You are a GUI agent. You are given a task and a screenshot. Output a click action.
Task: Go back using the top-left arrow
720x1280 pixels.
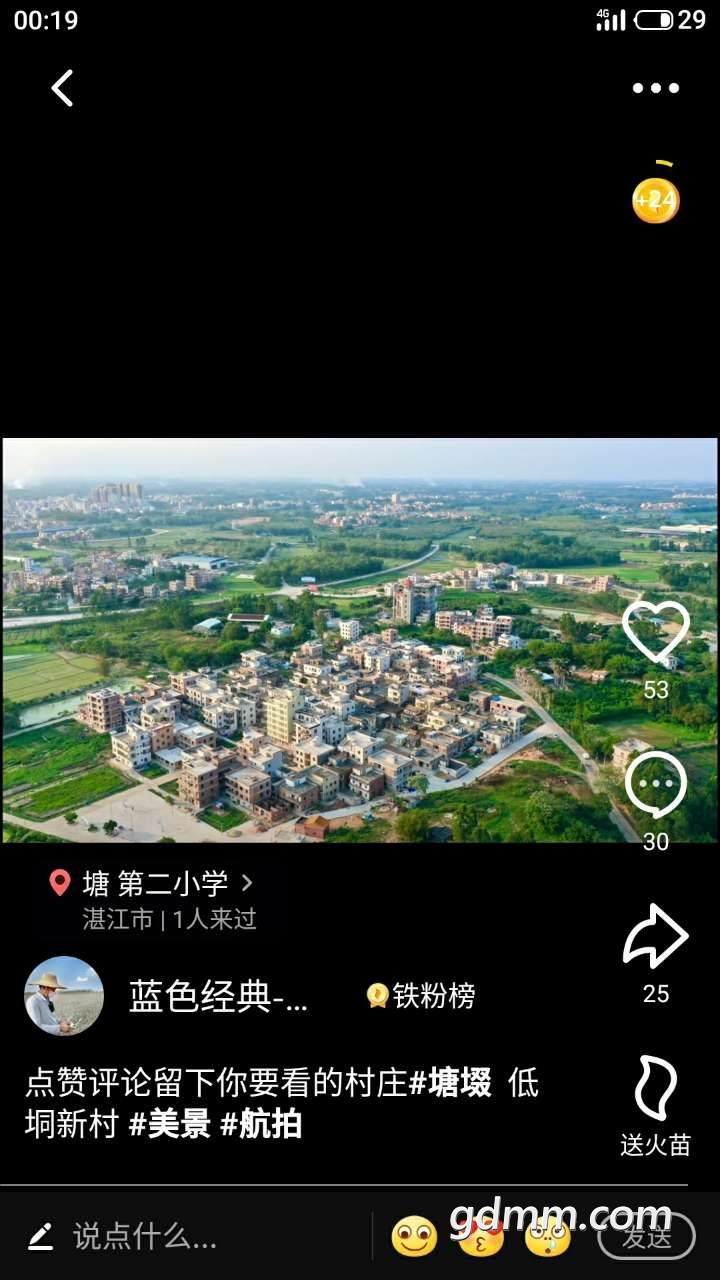click(x=62, y=88)
